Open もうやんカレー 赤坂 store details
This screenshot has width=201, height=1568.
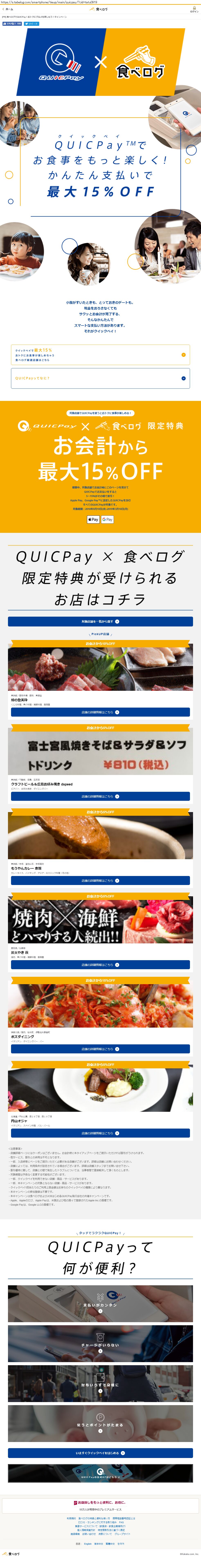100,881
